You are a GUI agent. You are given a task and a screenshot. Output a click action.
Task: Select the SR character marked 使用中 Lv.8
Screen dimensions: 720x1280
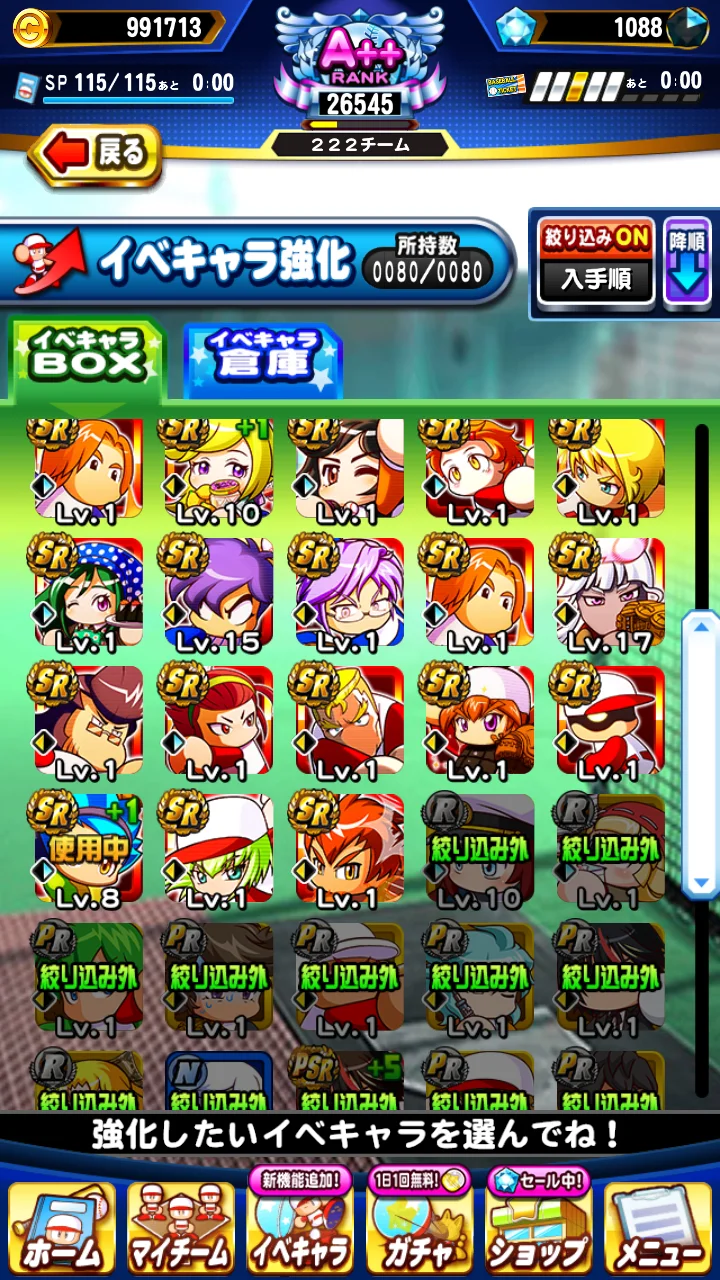pyautogui.click(x=88, y=848)
